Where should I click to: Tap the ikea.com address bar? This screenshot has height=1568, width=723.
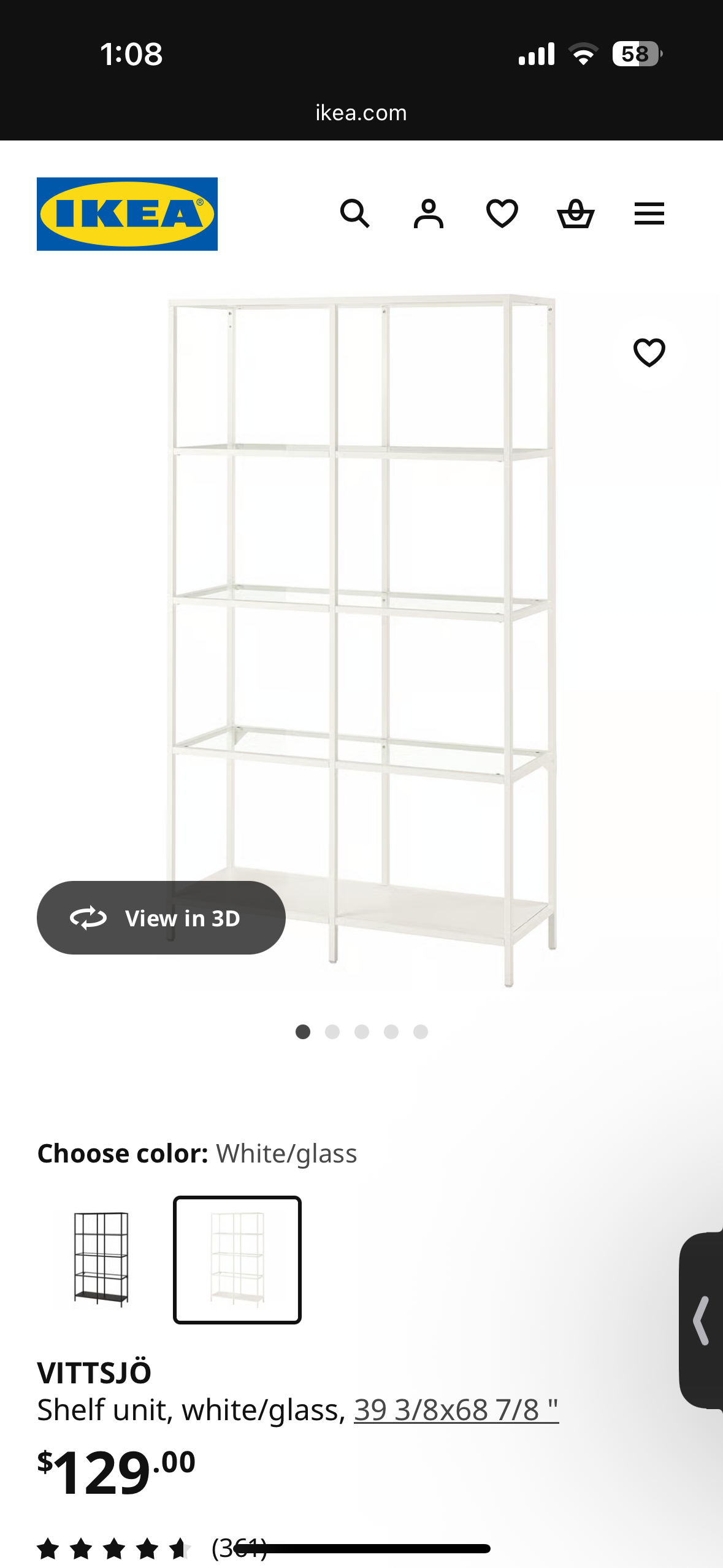[x=361, y=113]
